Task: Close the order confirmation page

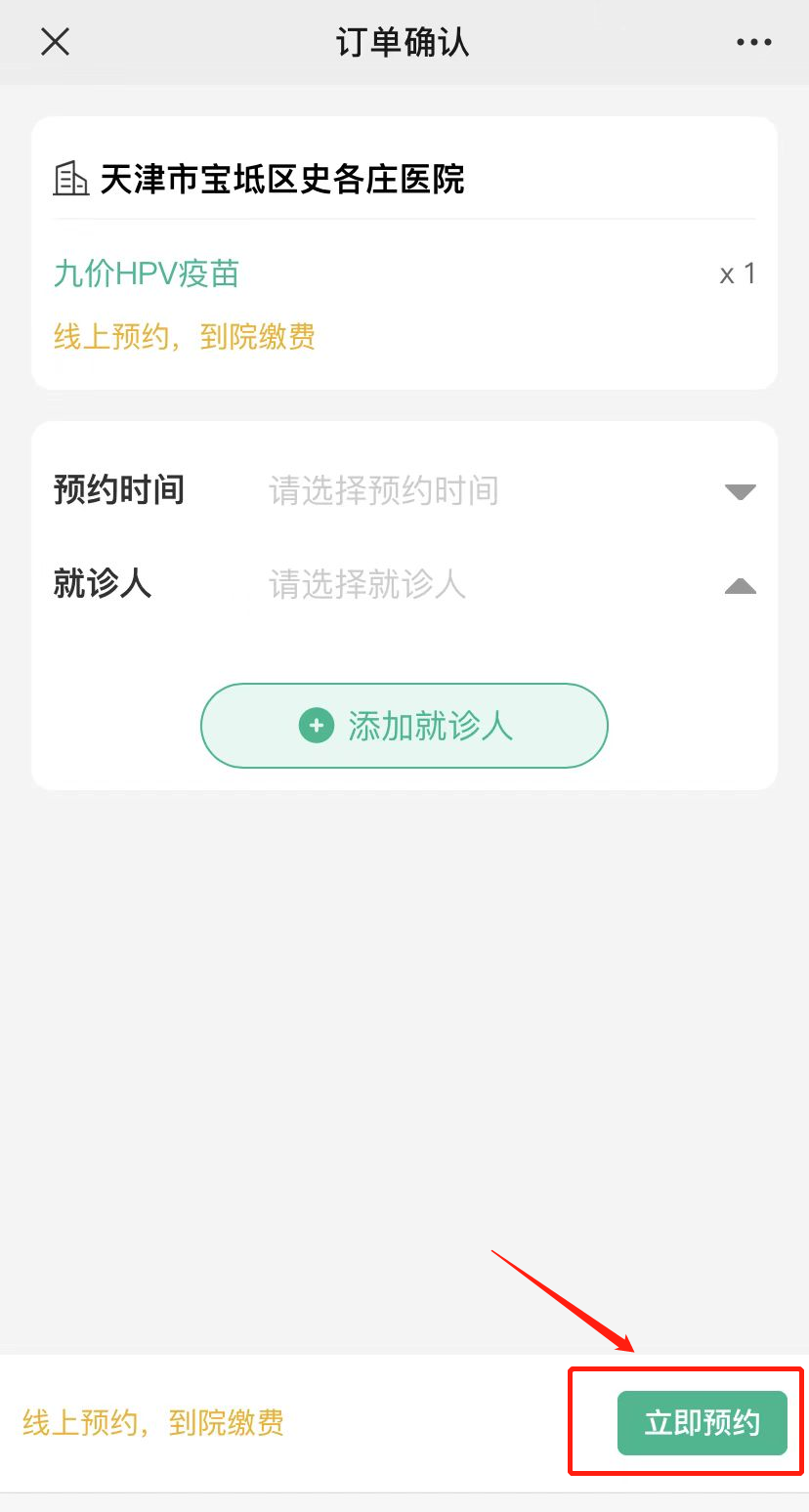Action: click(56, 42)
